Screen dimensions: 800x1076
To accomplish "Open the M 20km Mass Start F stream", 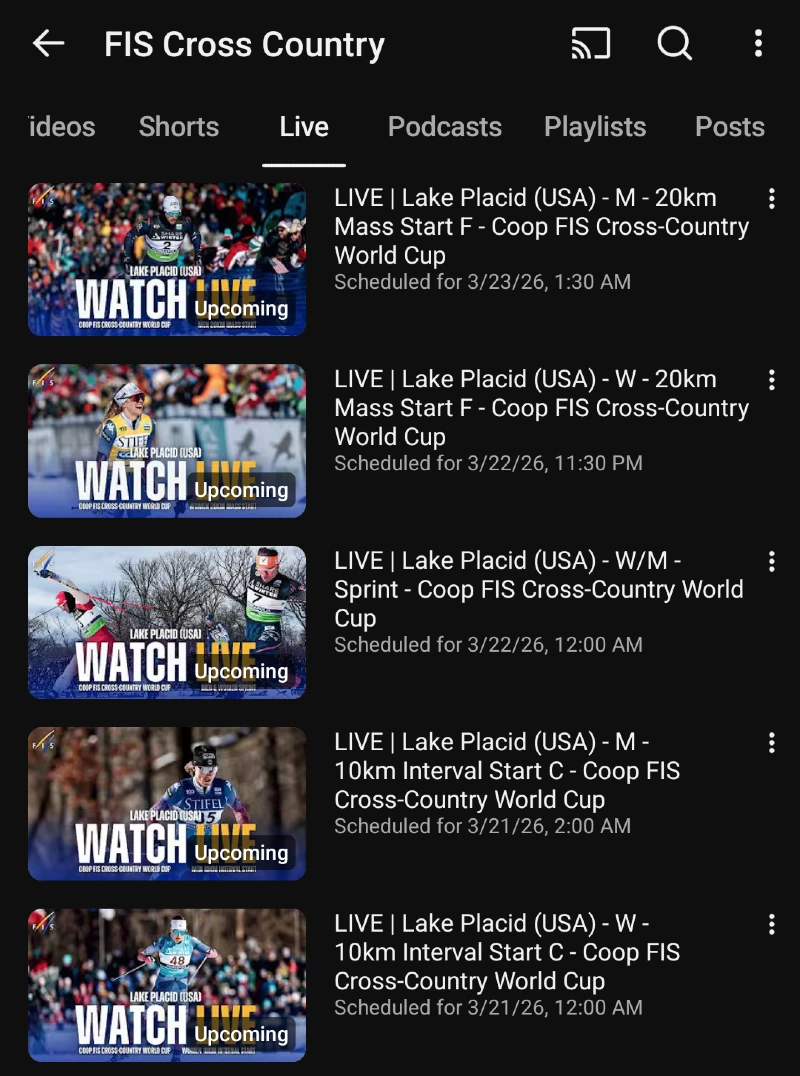I will point(167,259).
